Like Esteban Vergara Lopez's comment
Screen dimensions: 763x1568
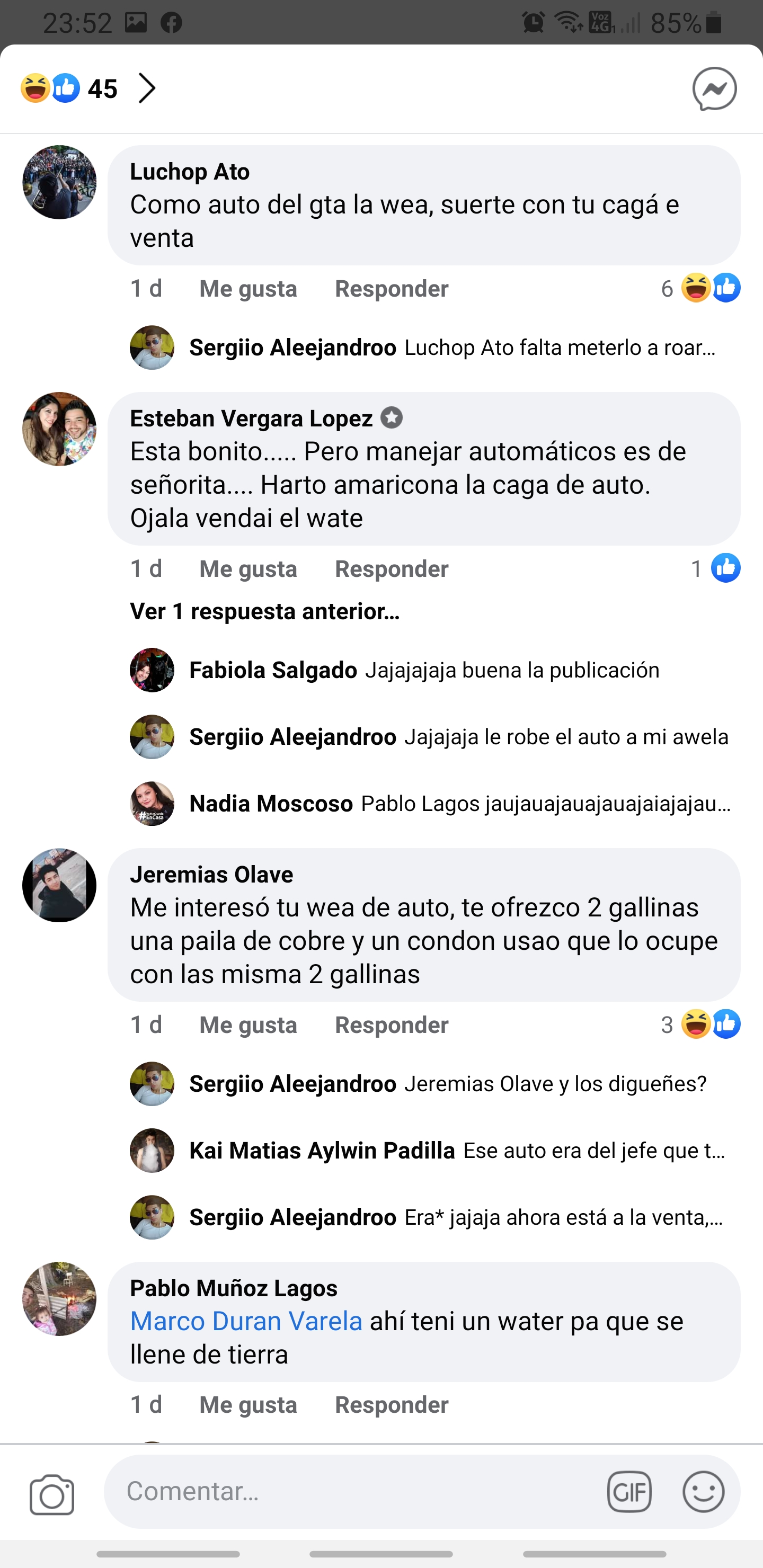248,569
